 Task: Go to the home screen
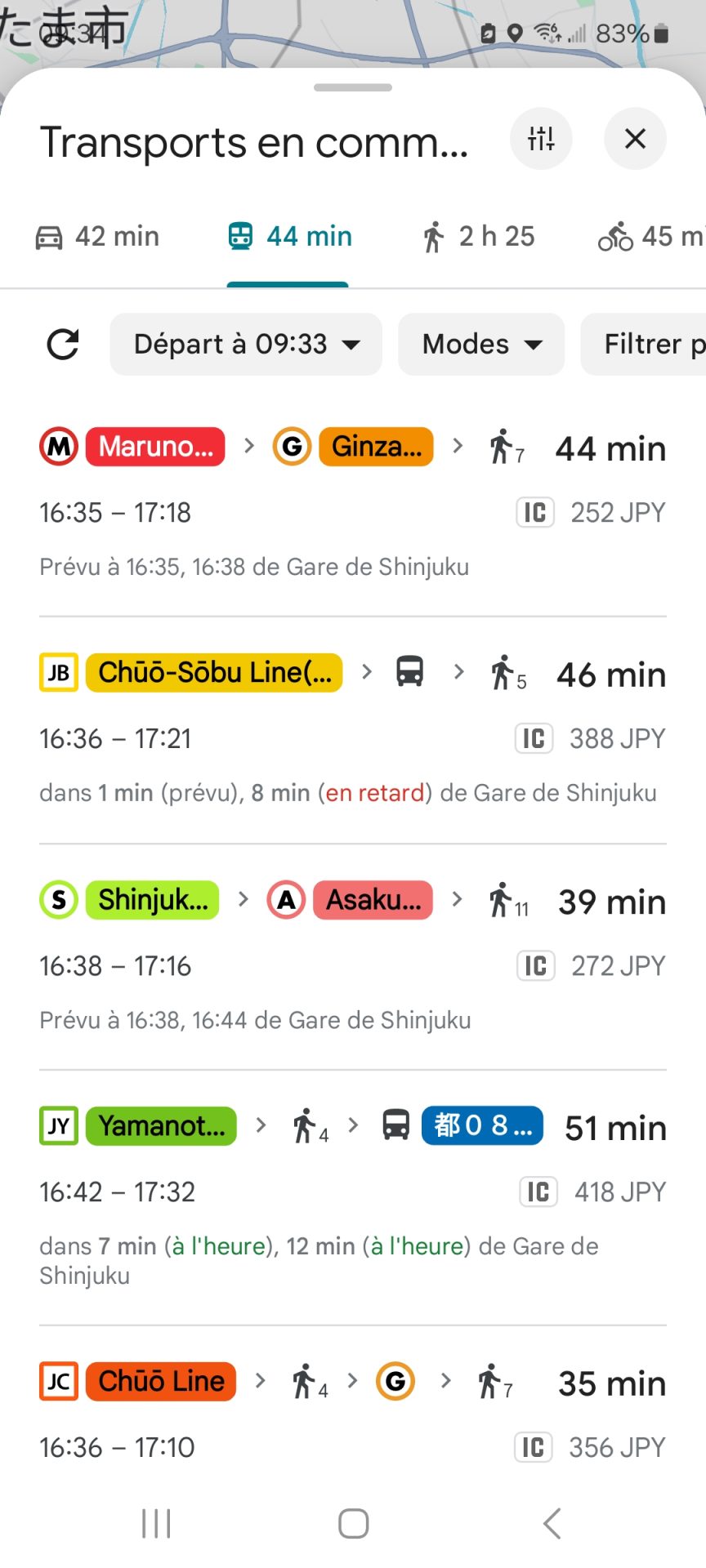pyautogui.click(x=353, y=1524)
